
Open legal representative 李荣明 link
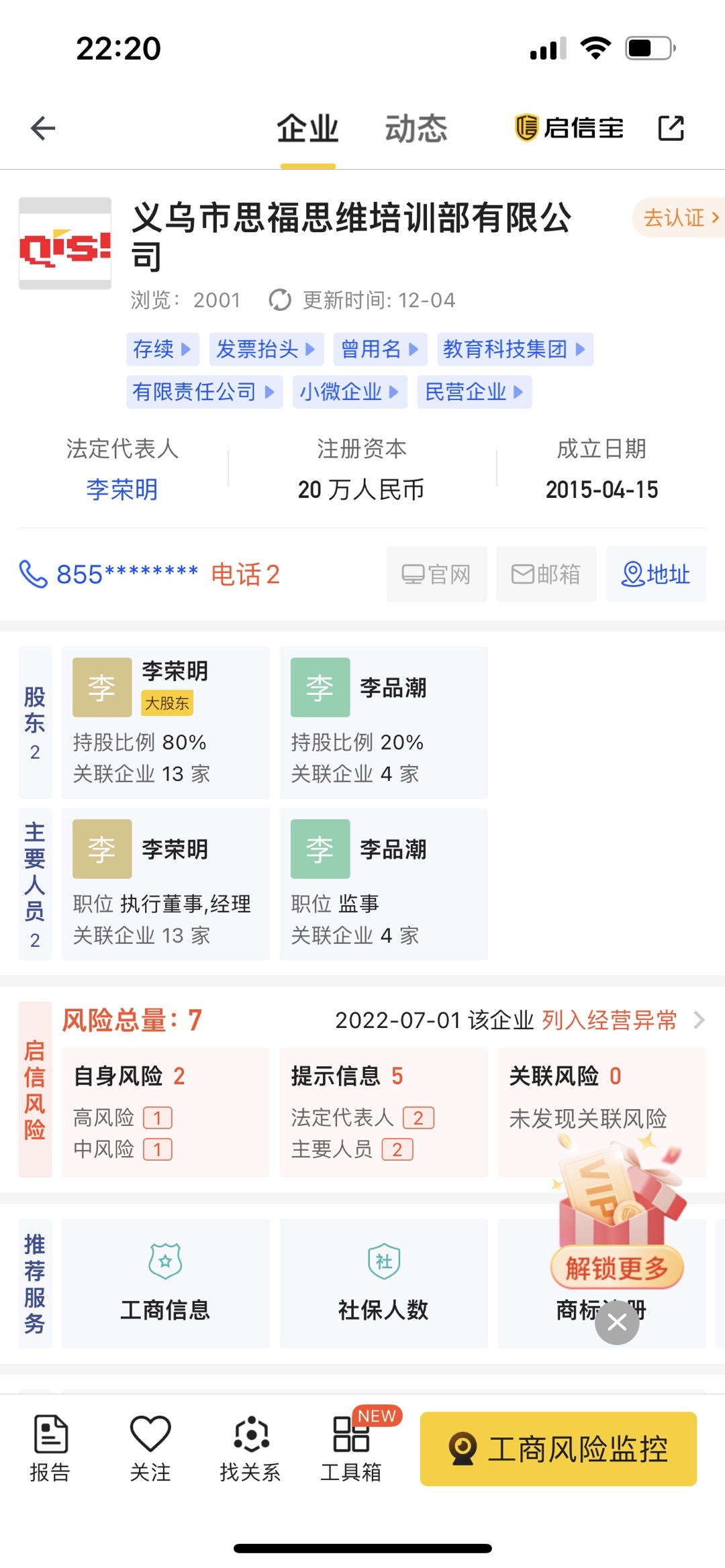(x=122, y=489)
